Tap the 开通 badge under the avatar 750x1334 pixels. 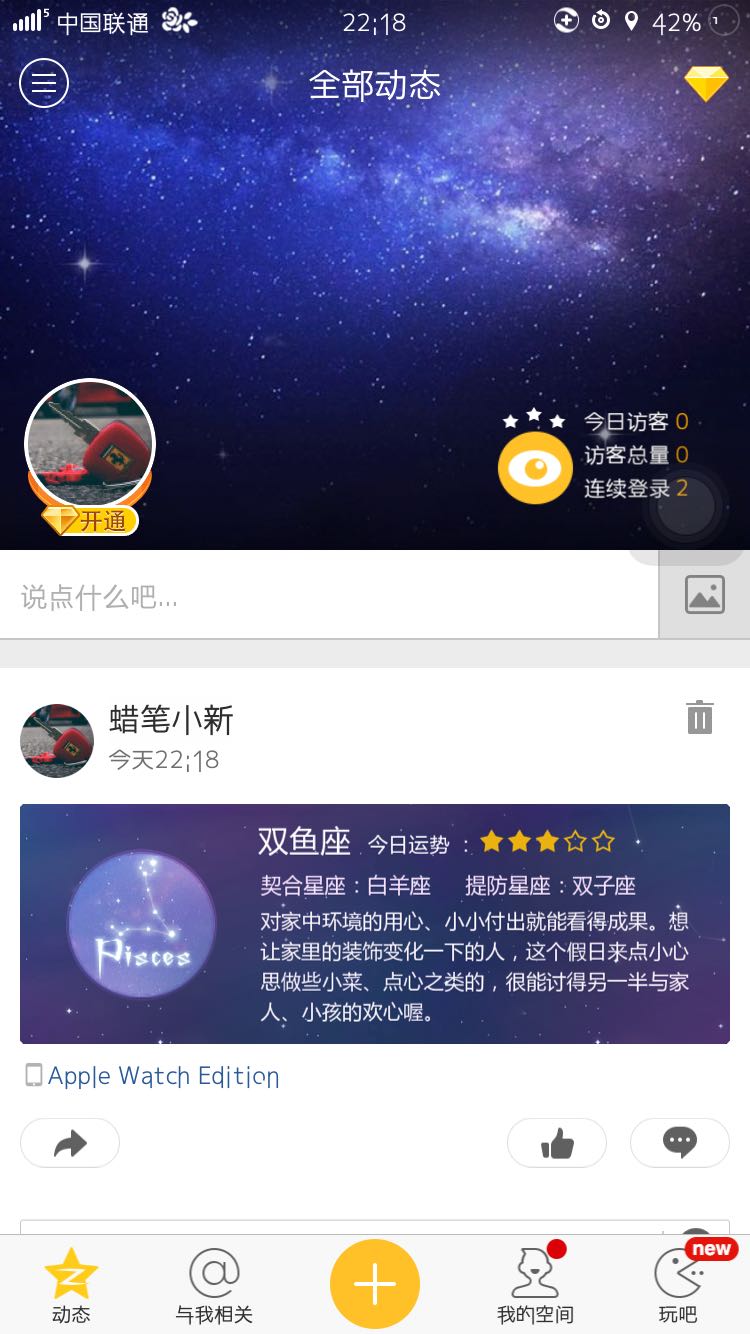91,520
